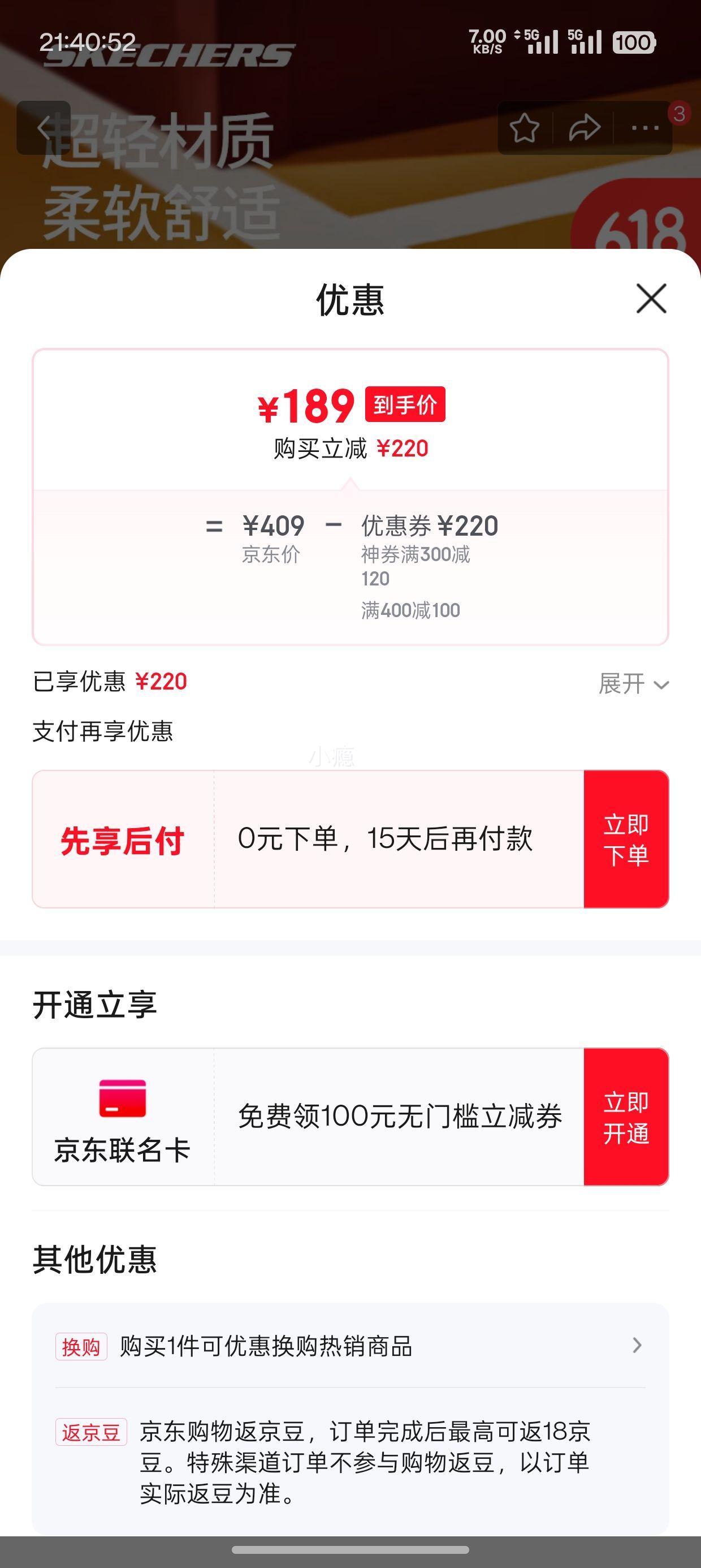Close the 优惠 discount sheet
This screenshot has width=701, height=1568.
651,298
